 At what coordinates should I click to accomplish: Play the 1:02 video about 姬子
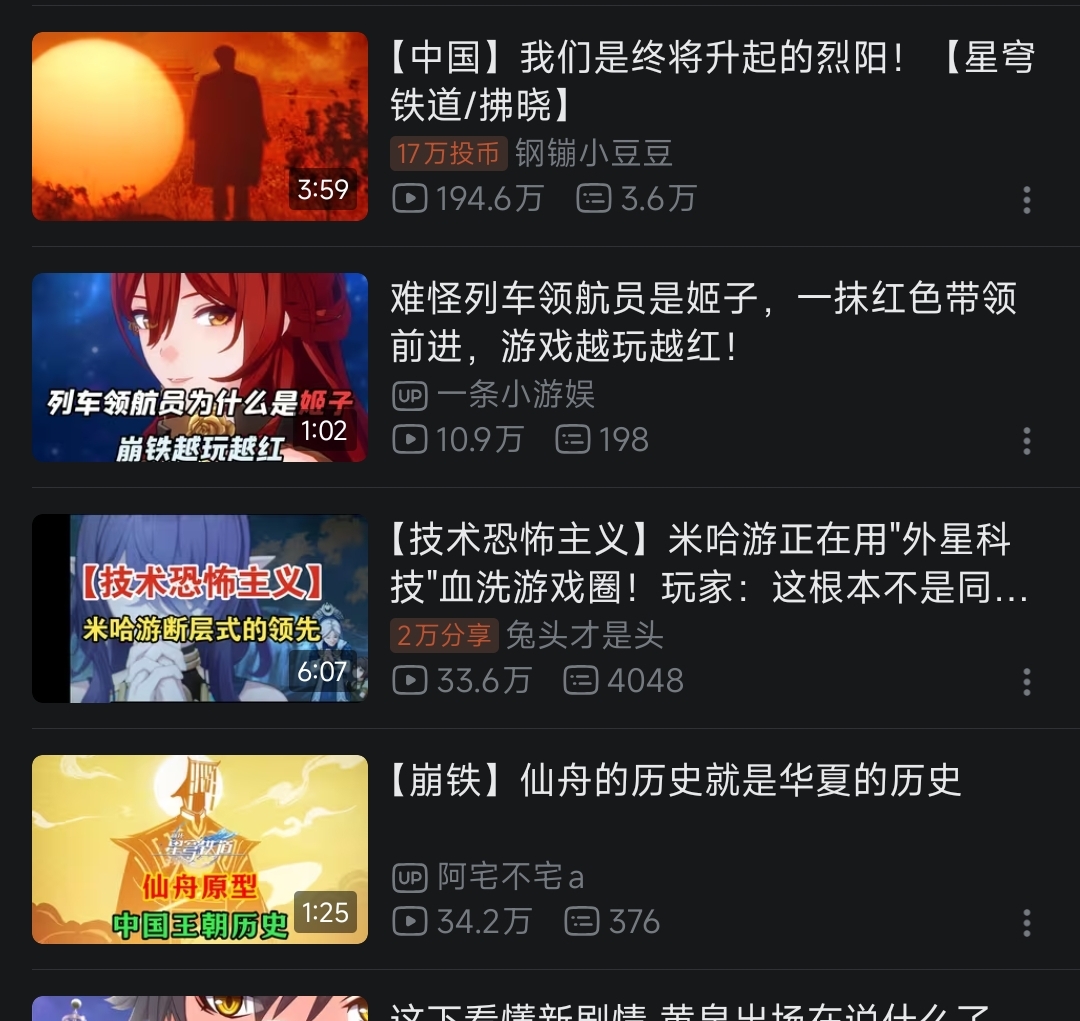pyautogui.click(x=200, y=368)
